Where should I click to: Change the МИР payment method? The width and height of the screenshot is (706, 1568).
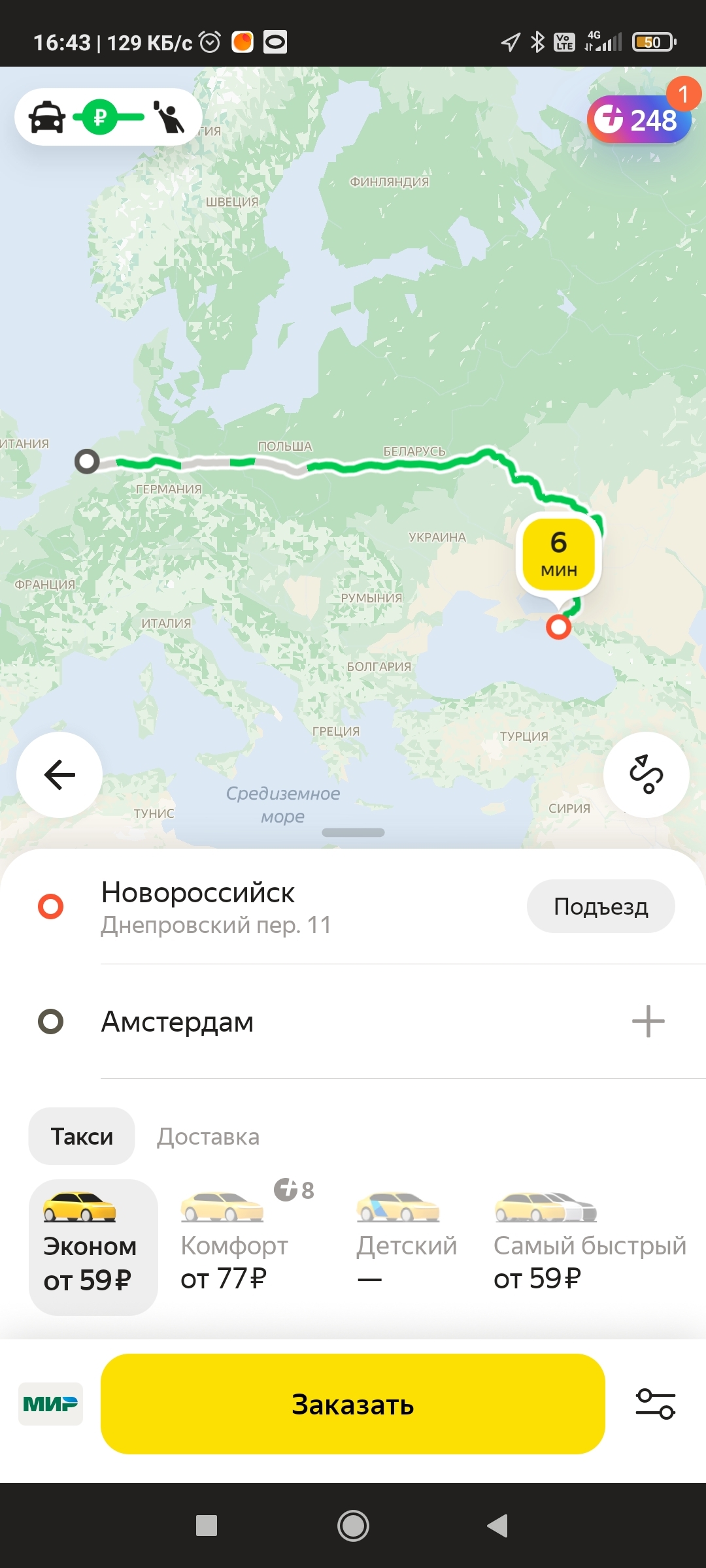50,1403
